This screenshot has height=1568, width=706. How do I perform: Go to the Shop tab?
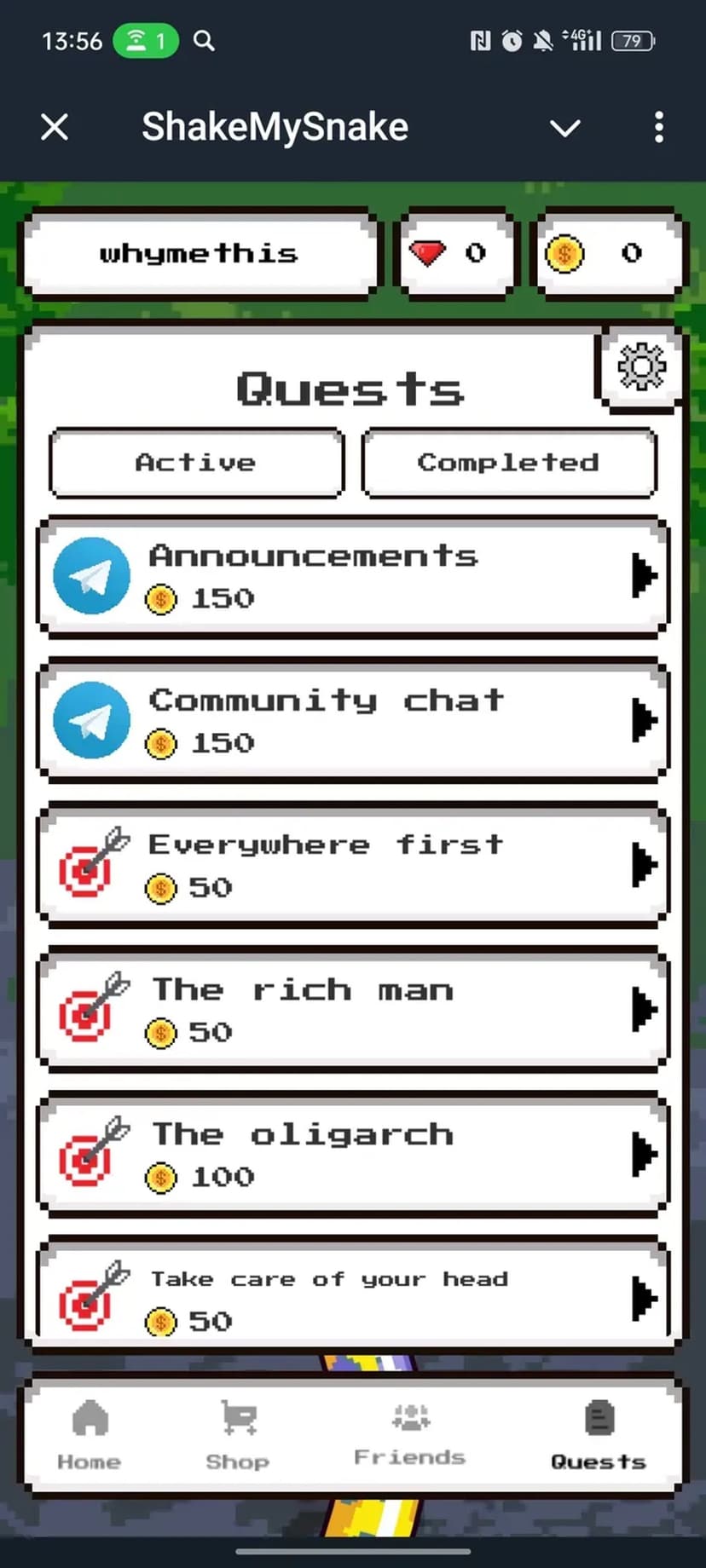[238, 1435]
